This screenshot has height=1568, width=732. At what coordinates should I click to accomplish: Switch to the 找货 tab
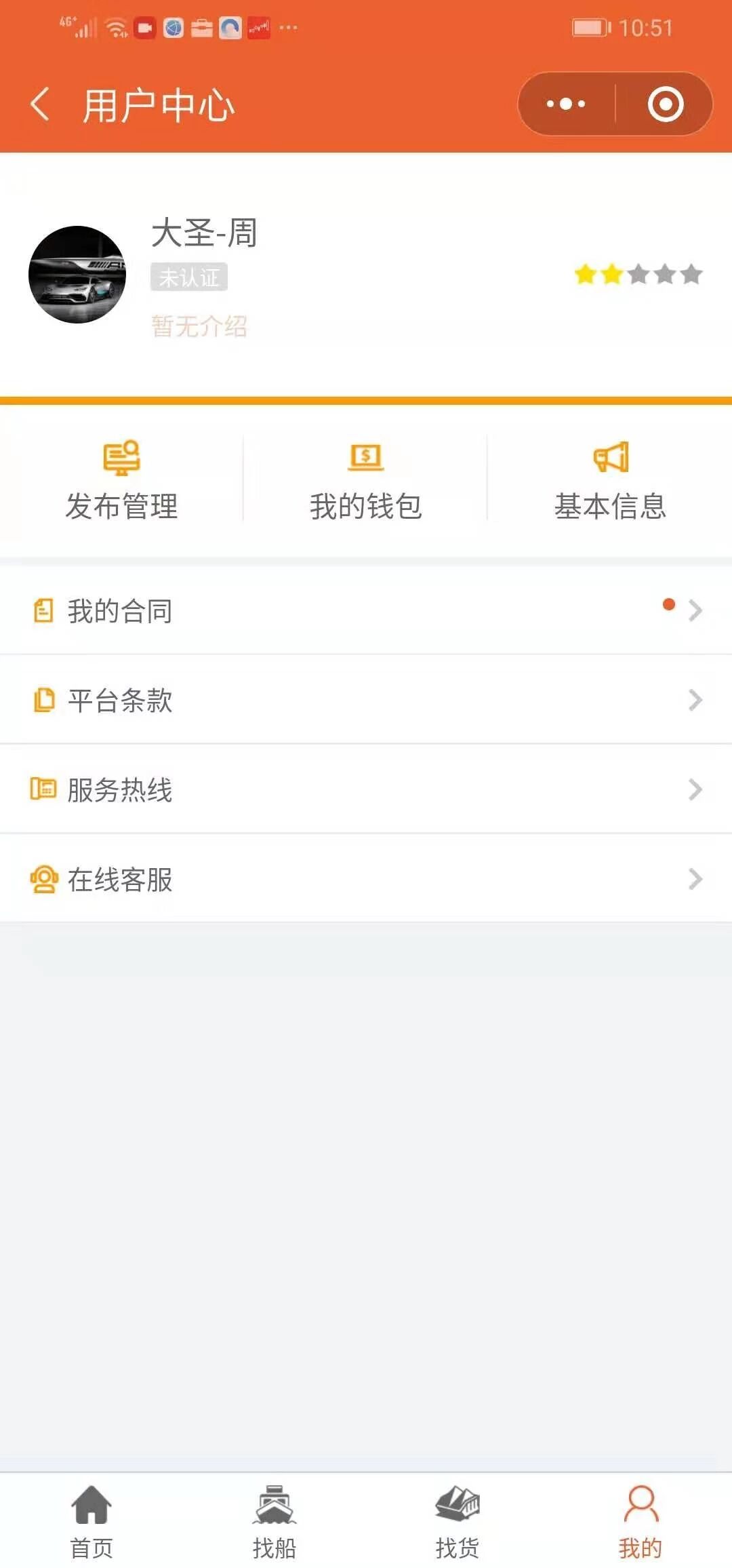[457, 1521]
